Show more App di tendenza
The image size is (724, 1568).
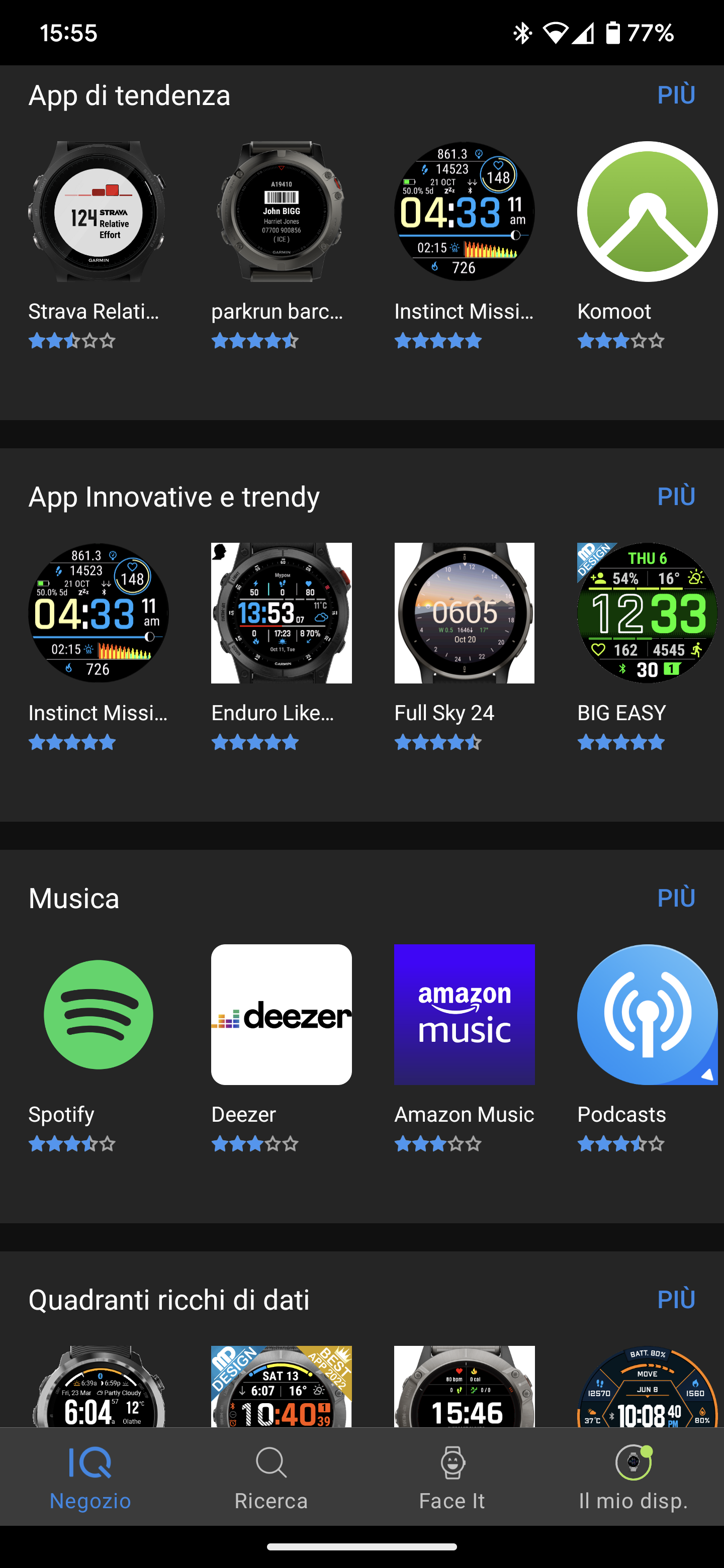click(676, 95)
